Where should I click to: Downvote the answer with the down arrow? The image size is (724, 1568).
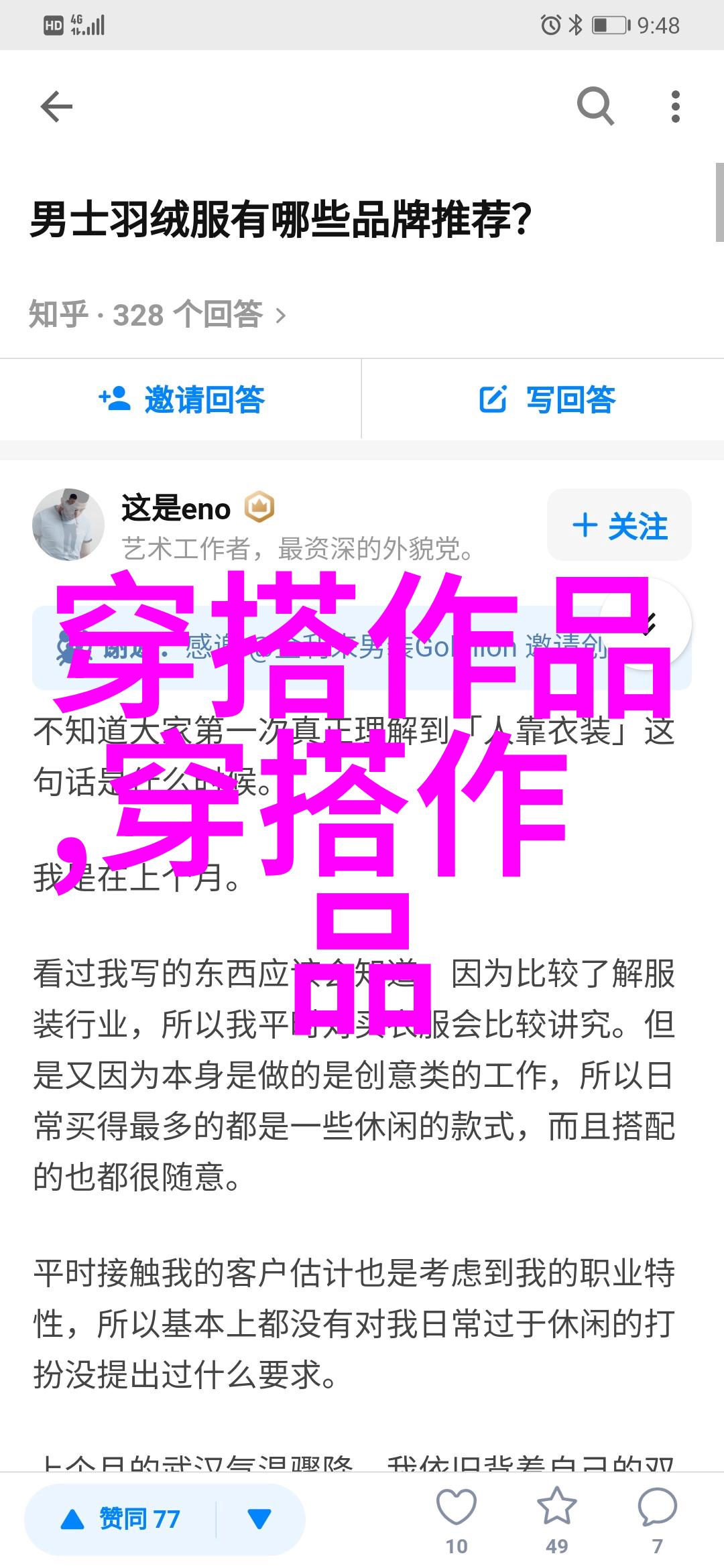259,1518
